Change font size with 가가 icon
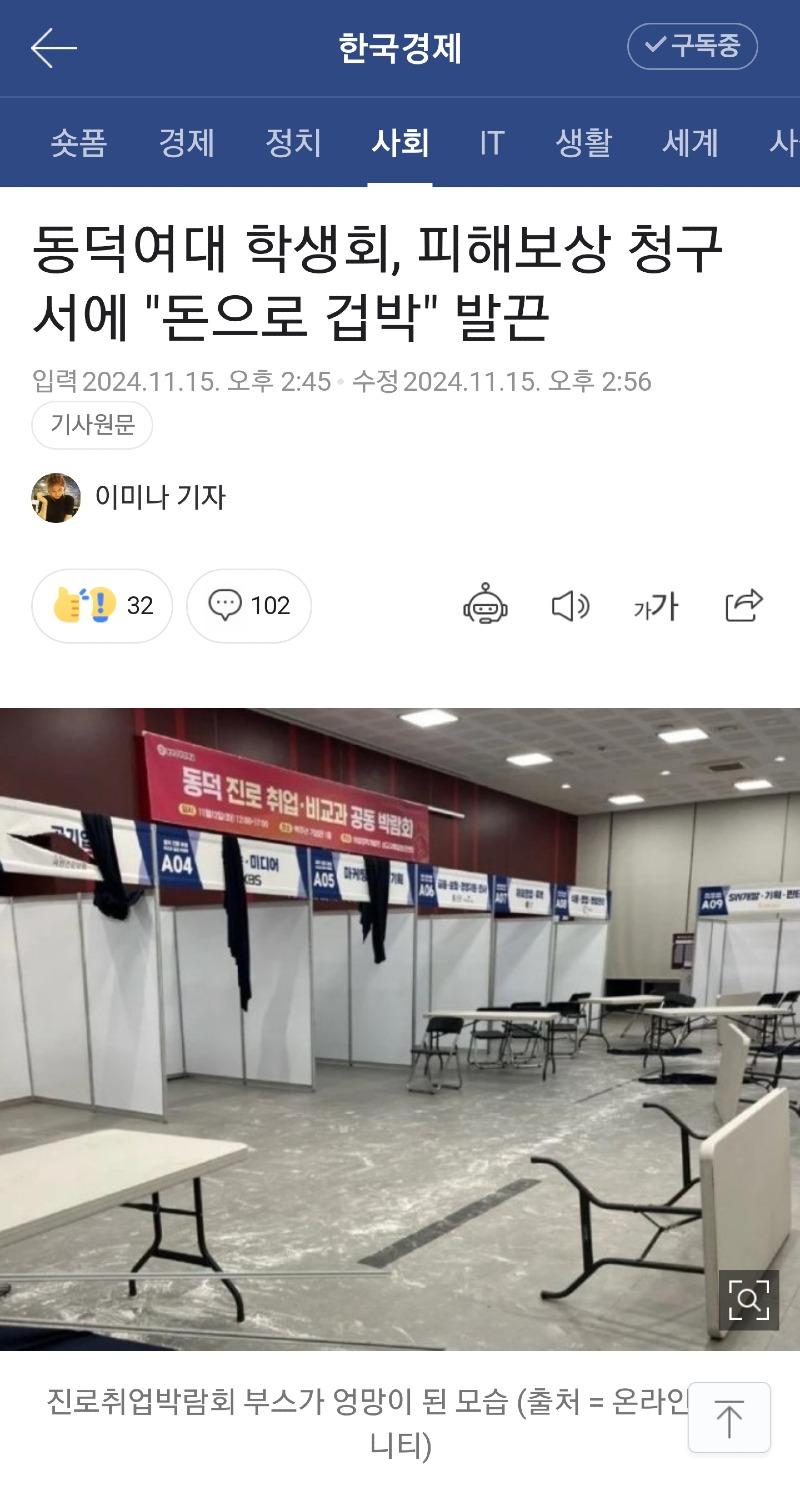The image size is (800, 1495). (x=656, y=605)
